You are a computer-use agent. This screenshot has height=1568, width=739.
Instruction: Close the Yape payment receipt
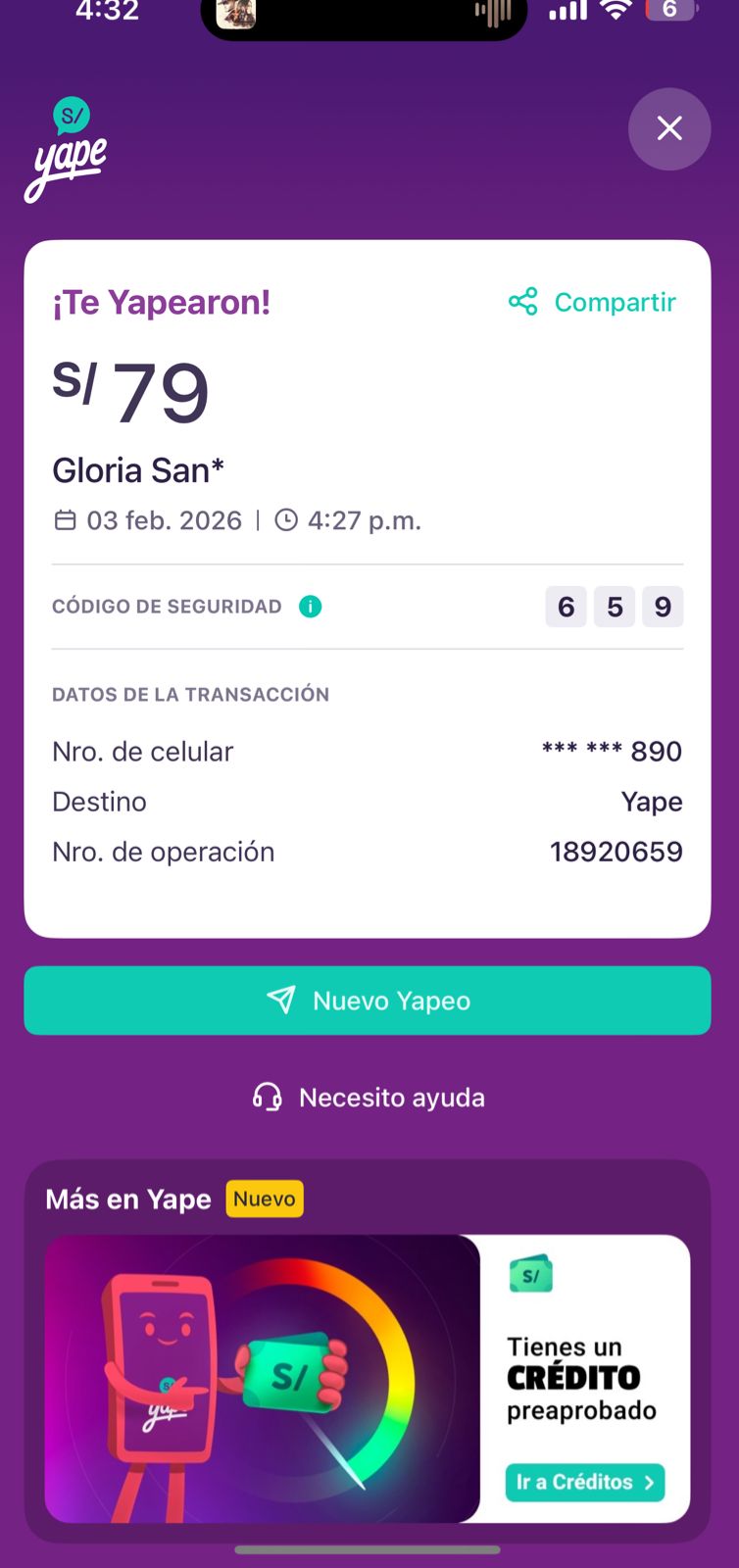coord(669,128)
